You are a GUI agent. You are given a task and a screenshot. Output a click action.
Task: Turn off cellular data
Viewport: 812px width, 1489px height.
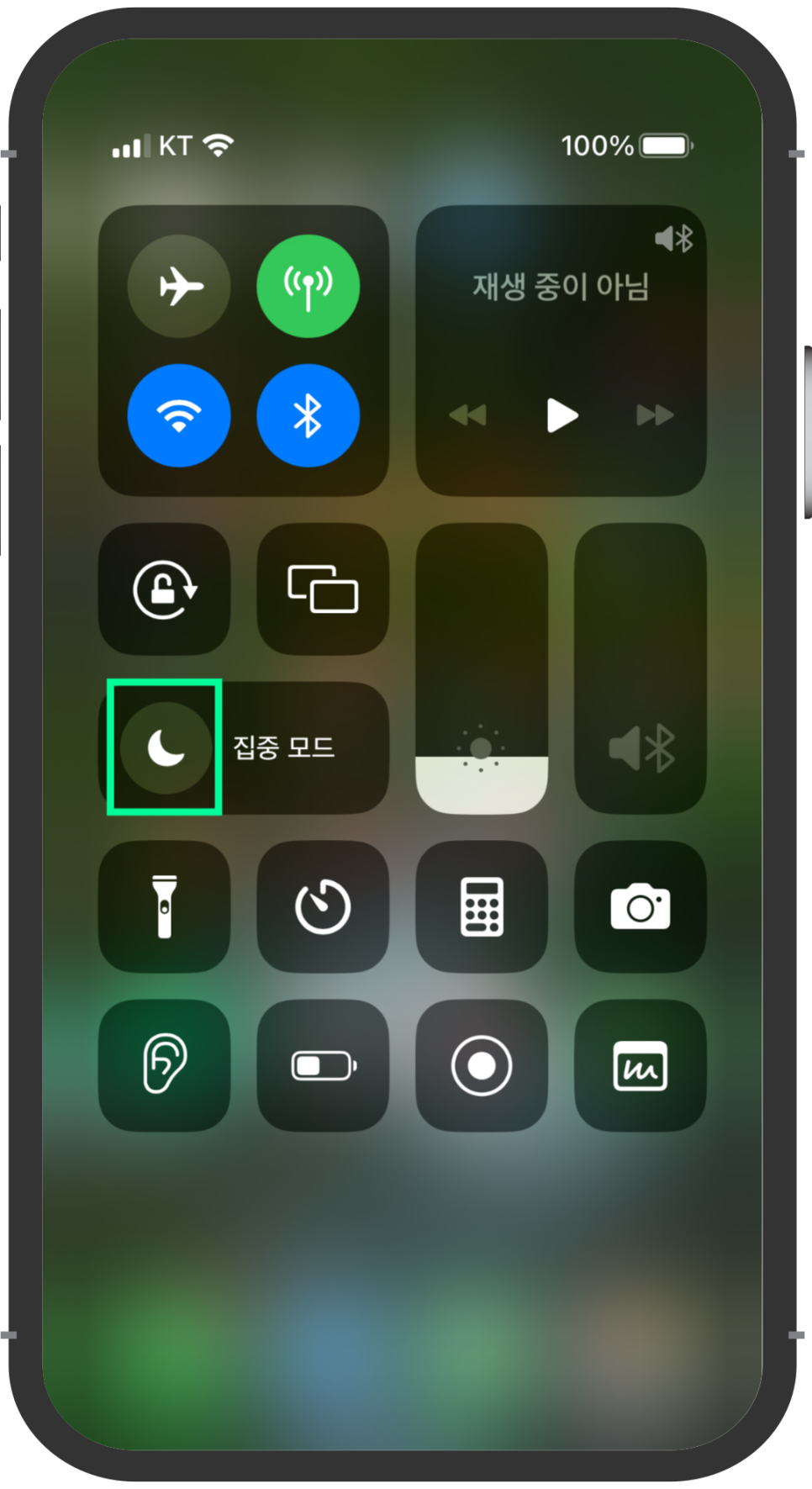click(x=308, y=287)
